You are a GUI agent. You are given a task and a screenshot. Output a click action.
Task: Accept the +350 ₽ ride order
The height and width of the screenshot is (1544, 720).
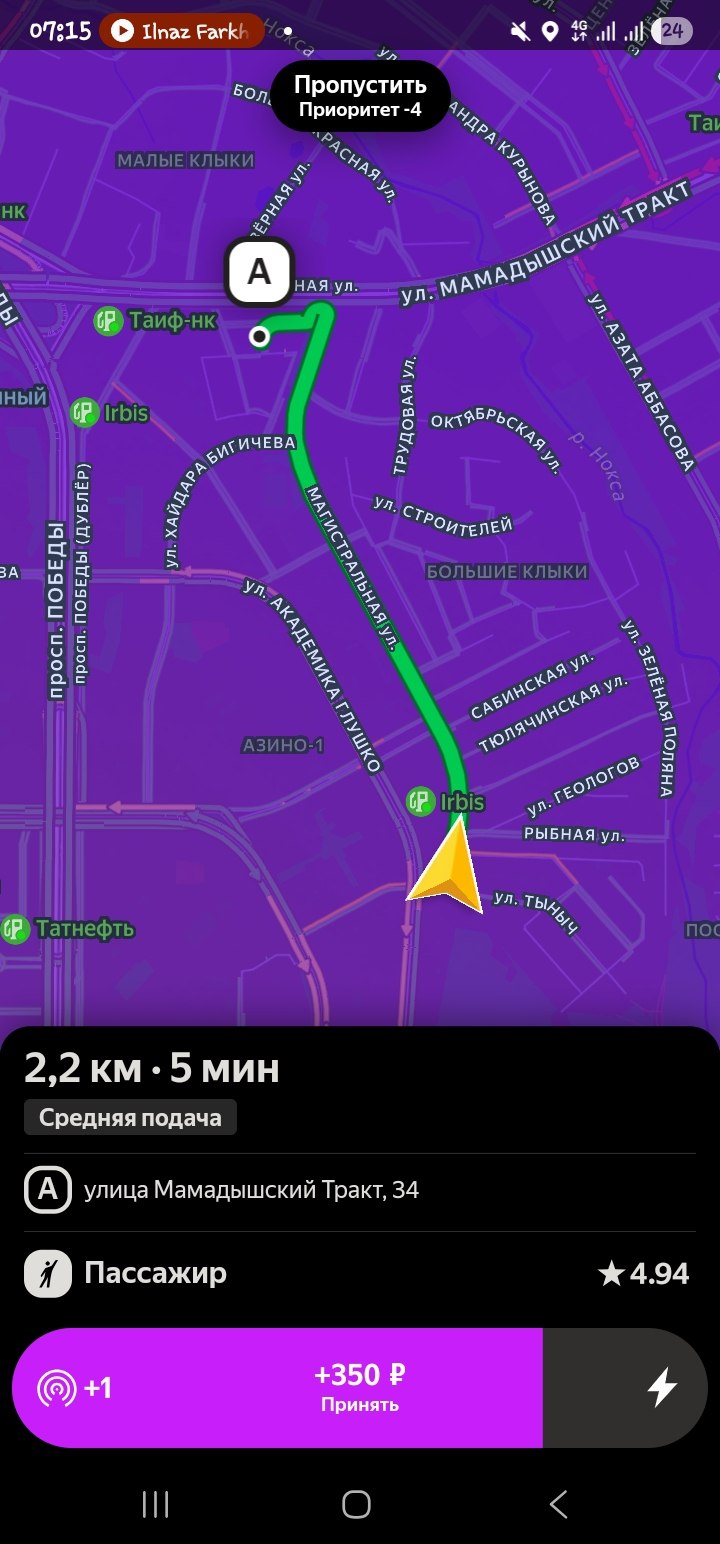(358, 1388)
